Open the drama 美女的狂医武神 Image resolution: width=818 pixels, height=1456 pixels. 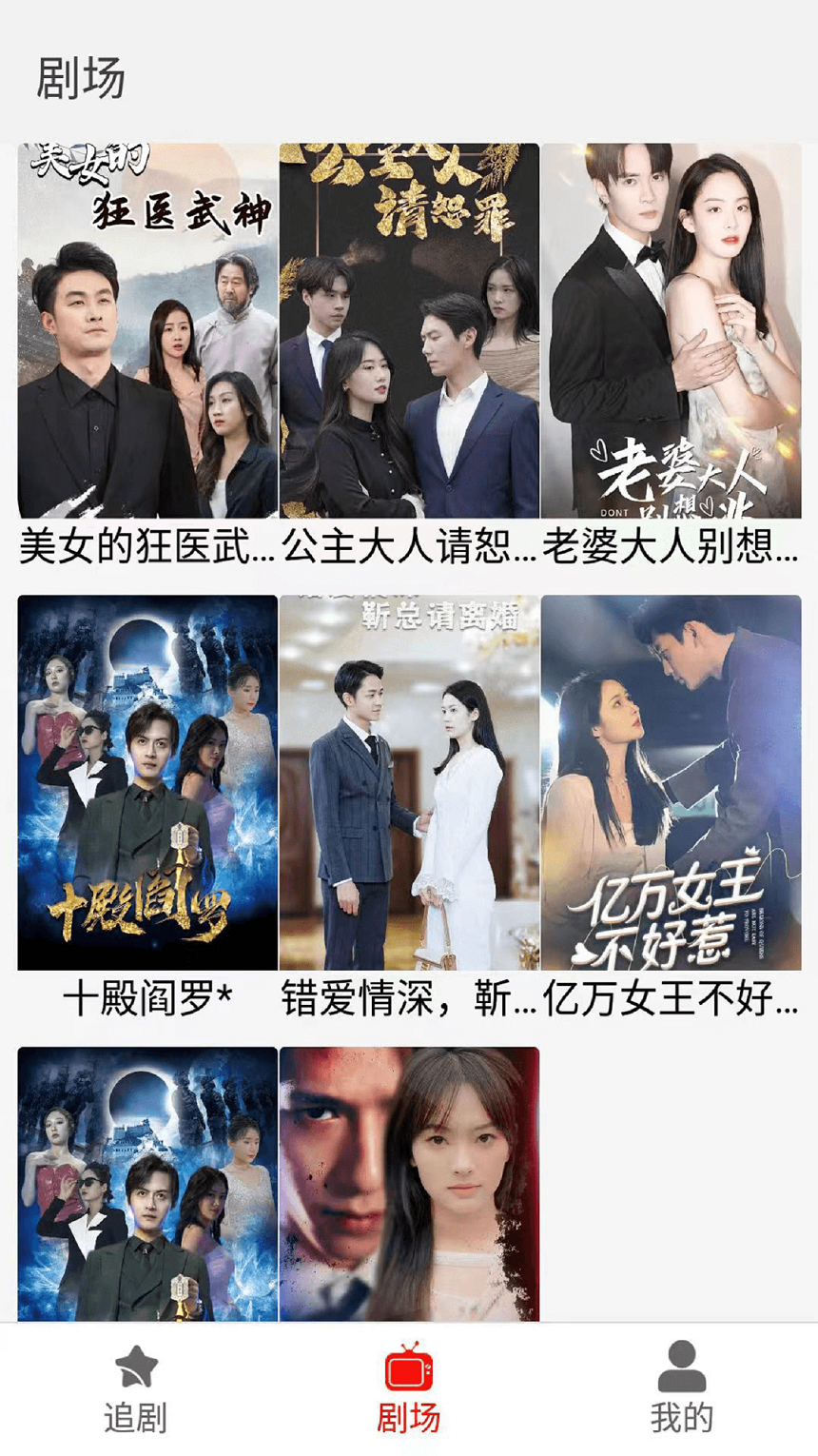[147, 330]
